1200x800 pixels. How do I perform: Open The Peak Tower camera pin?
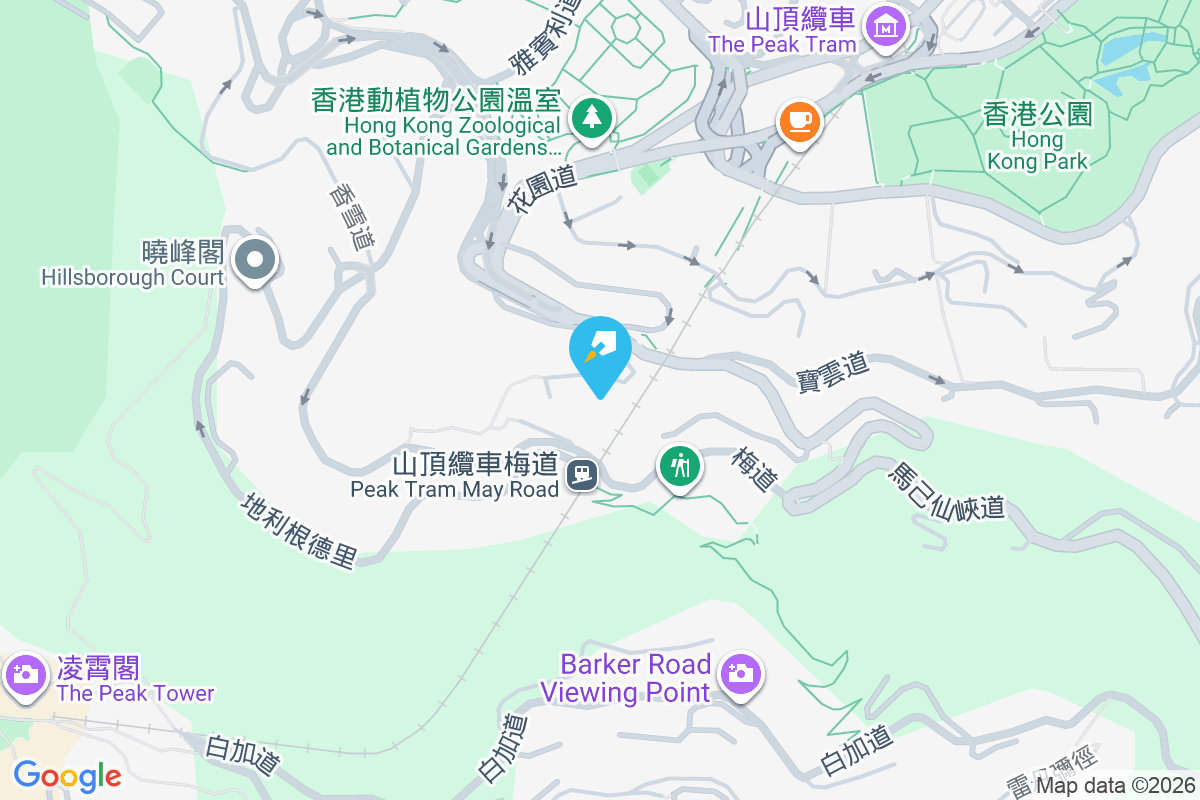25,675
